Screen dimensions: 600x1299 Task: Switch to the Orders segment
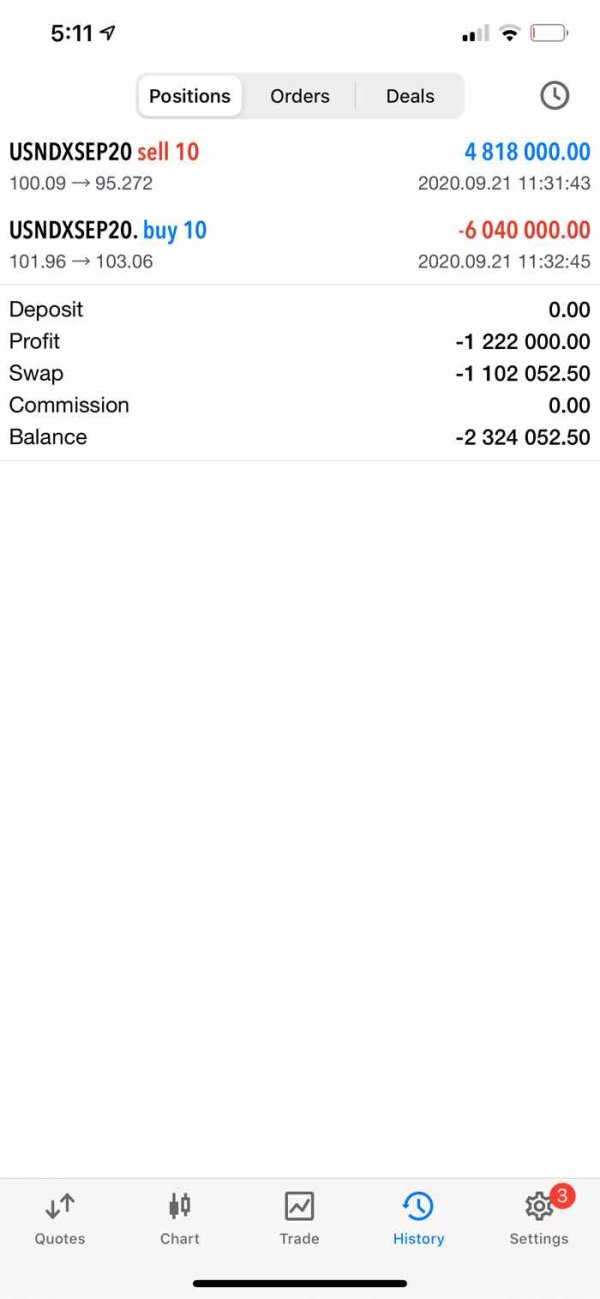(x=300, y=96)
